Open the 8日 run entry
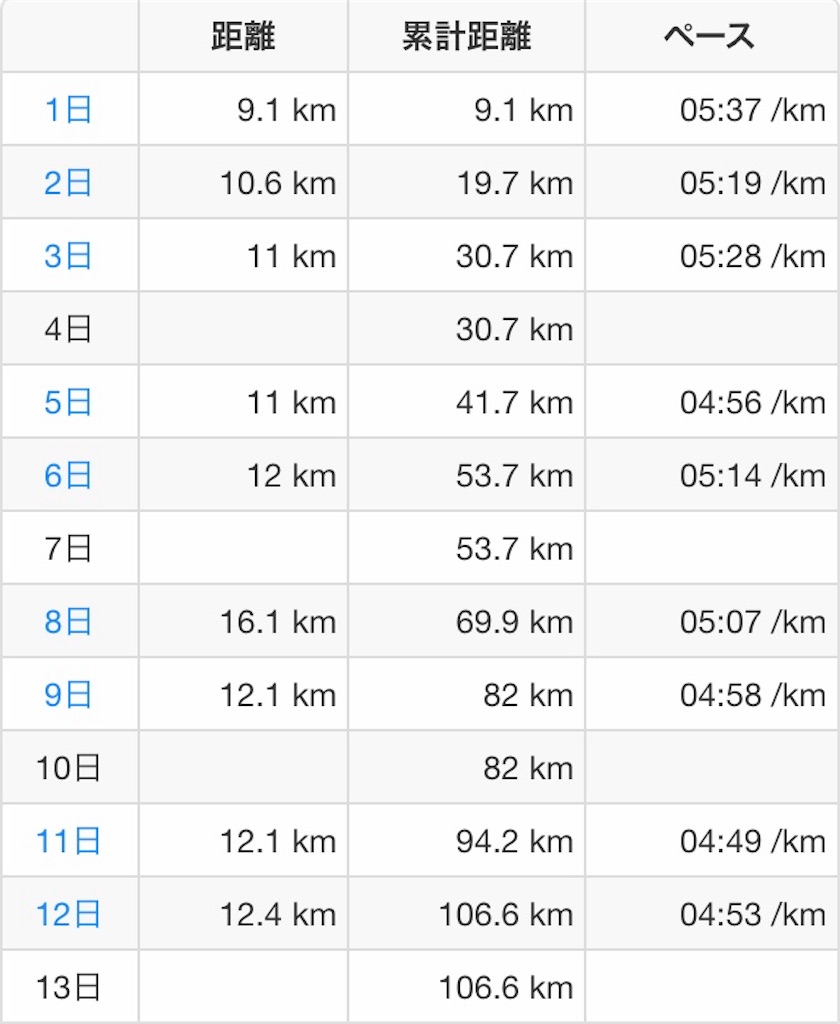840x1024 pixels. (68, 622)
